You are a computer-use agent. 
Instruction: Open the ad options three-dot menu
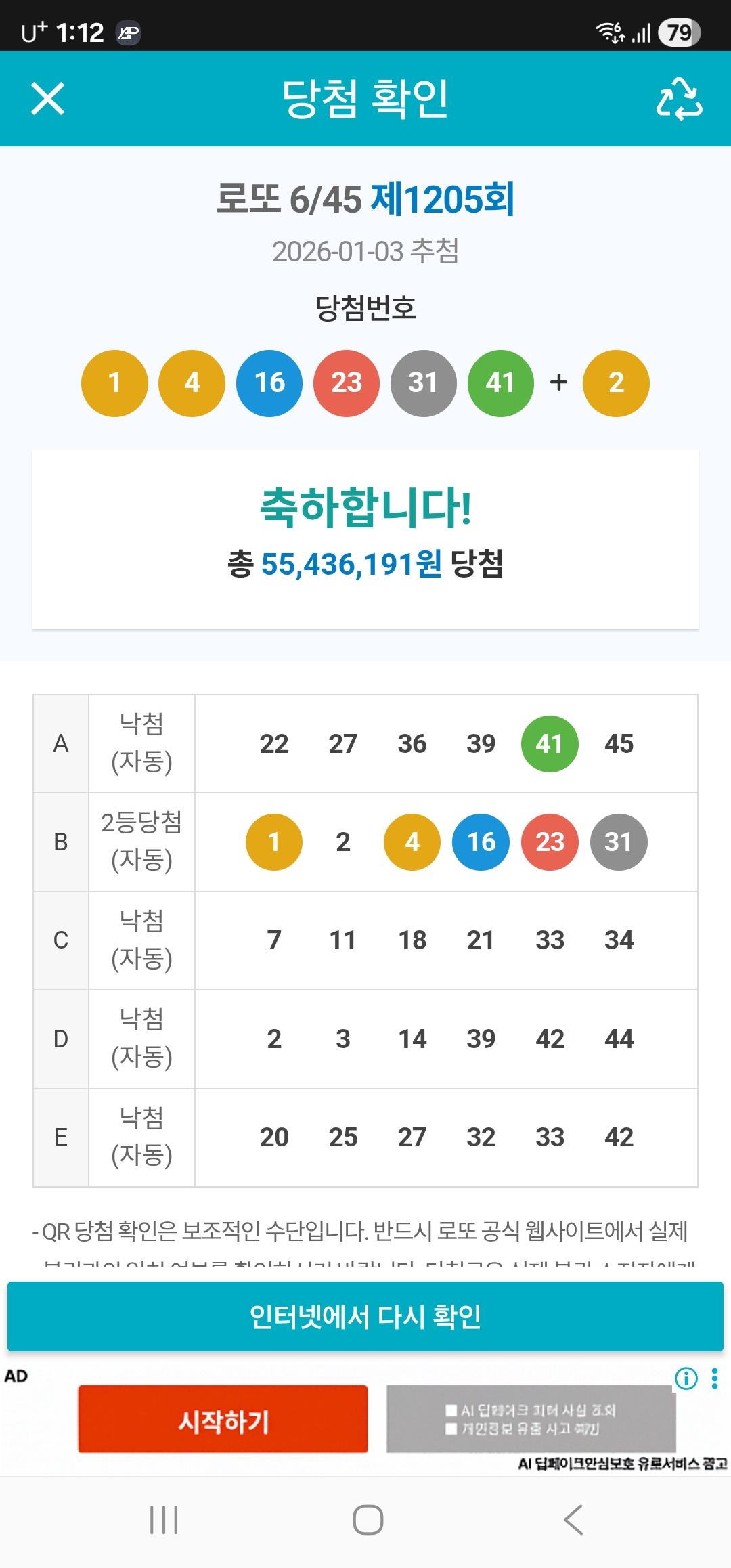pos(715,1378)
